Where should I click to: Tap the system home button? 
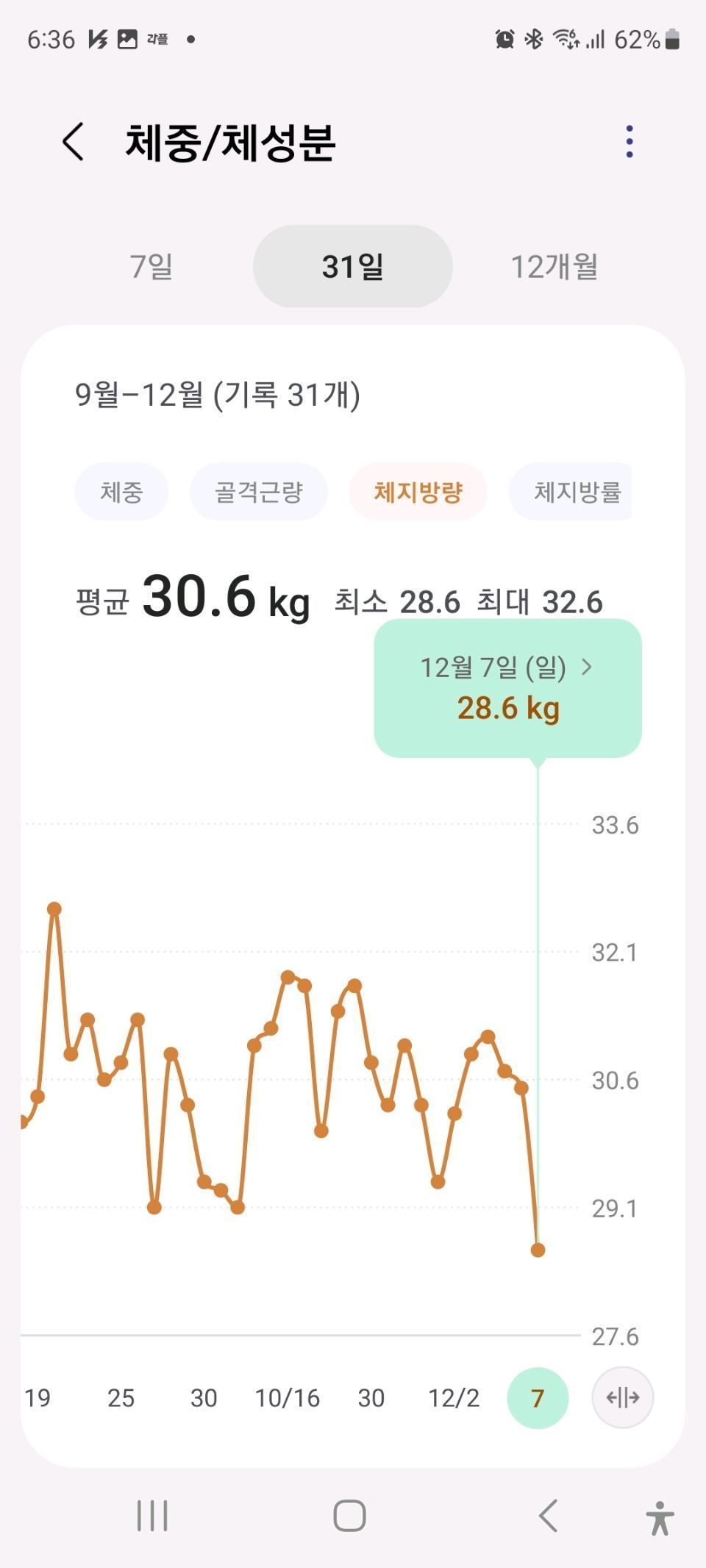pyautogui.click(x=349, y=1515)
